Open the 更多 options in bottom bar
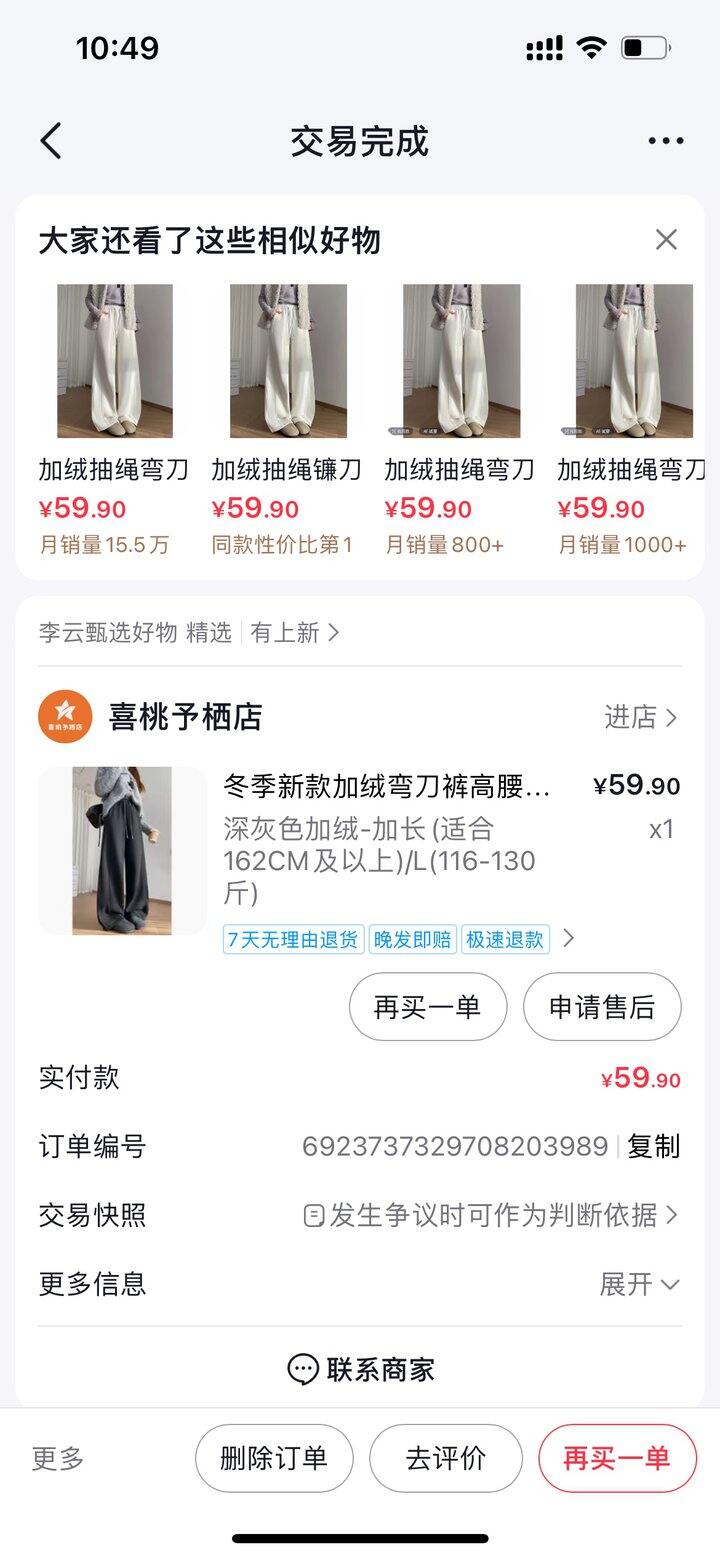The image size is (720, 1558). (58, 1458)
